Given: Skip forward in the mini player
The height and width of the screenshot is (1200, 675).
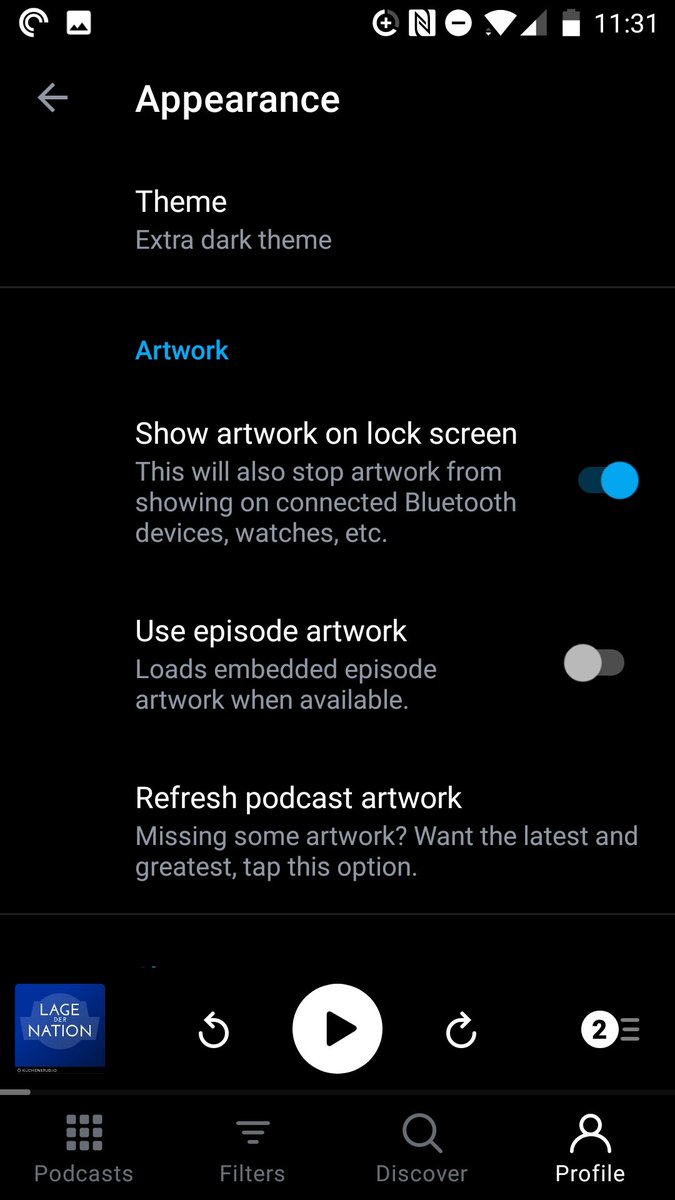Looking at the screenshot, I should (461, 1030).
